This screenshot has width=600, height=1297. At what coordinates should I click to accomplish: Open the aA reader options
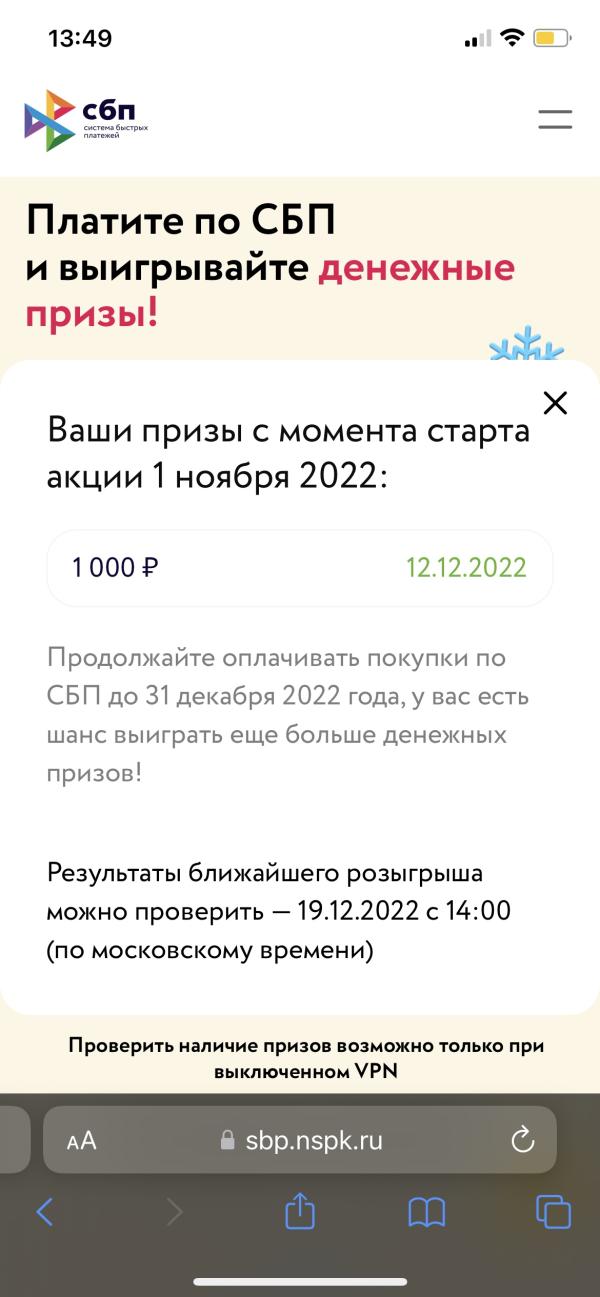coord(82,1141)
